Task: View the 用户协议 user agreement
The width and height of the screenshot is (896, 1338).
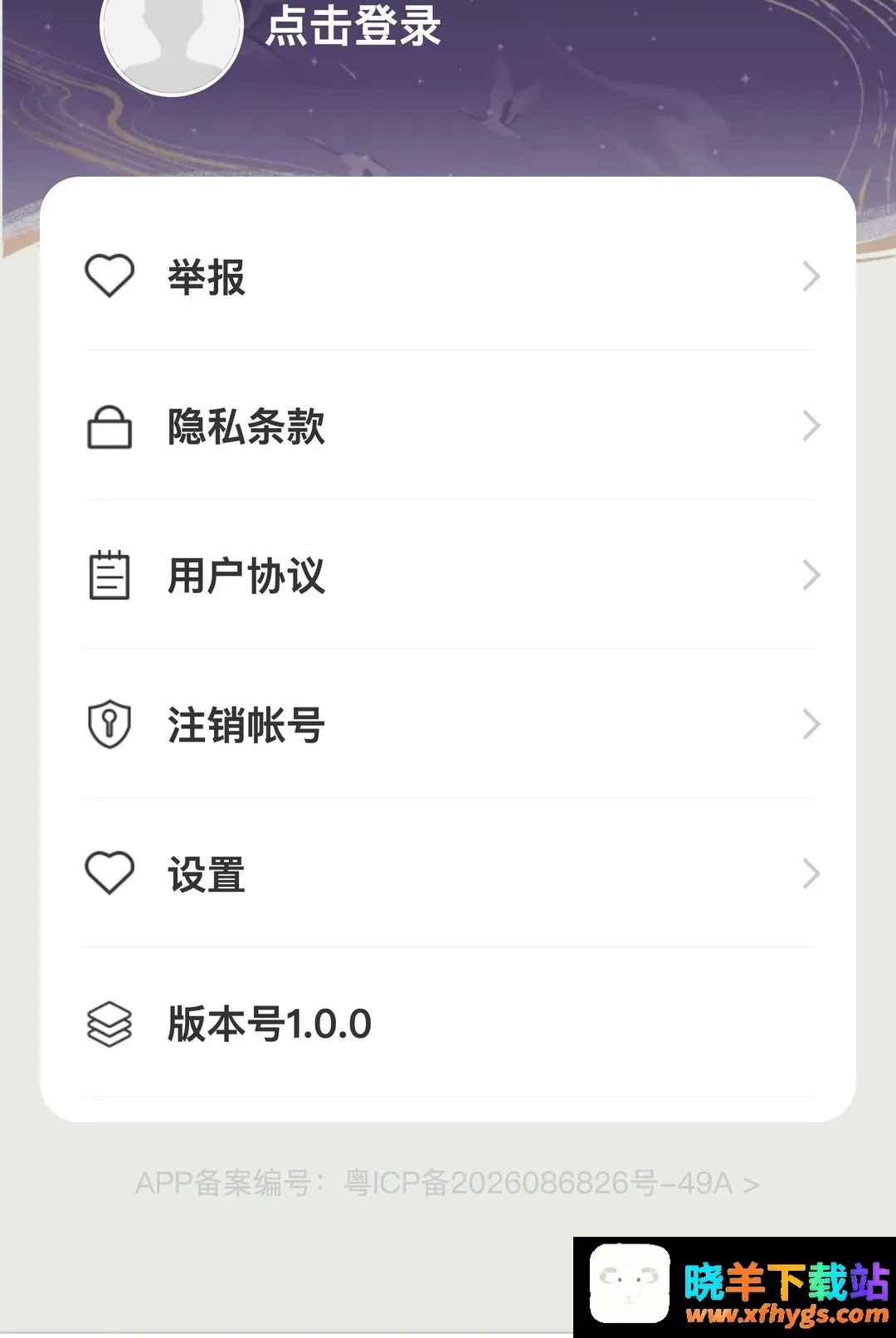Action: pos(448,575)
